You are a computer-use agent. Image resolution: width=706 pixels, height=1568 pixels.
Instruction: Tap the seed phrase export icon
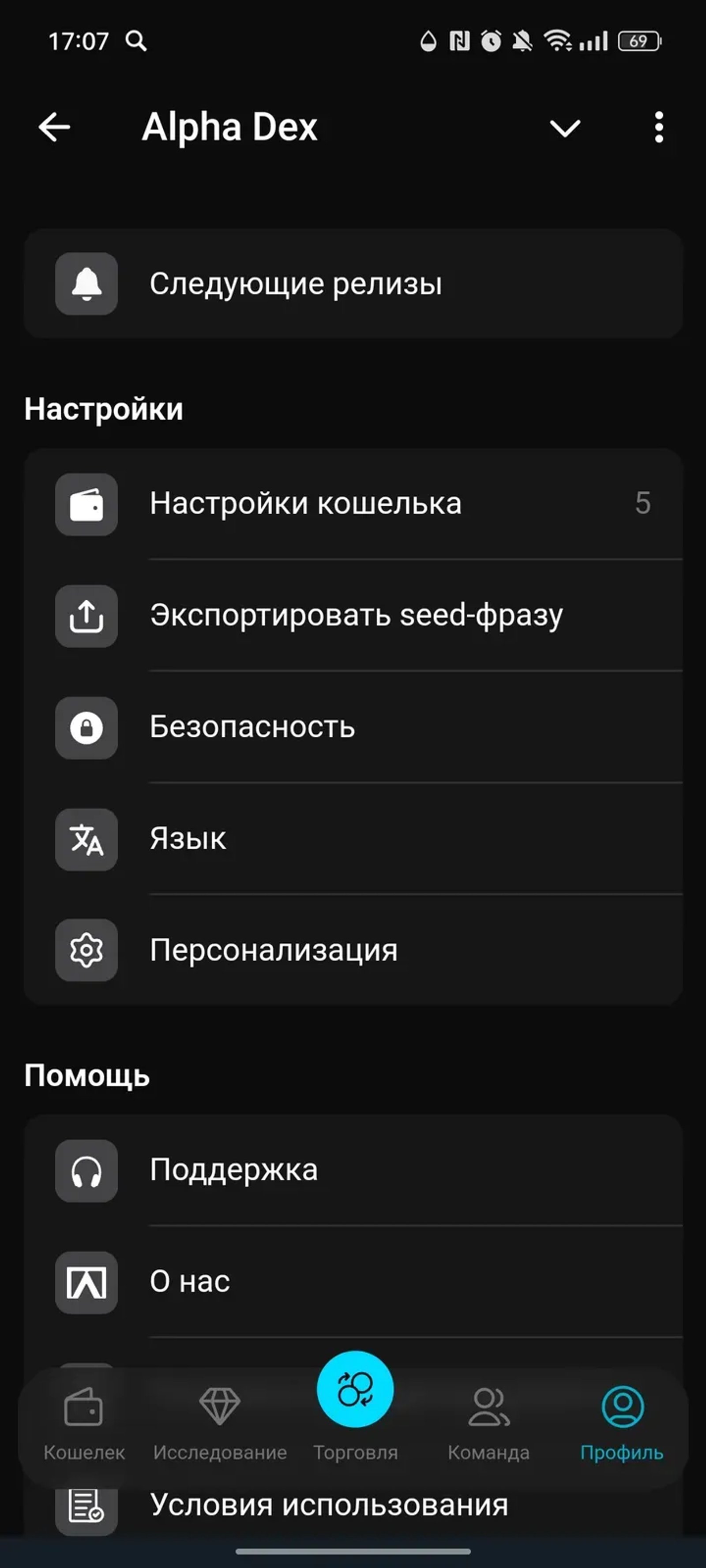pyautogui.click(x=86, y=616)
